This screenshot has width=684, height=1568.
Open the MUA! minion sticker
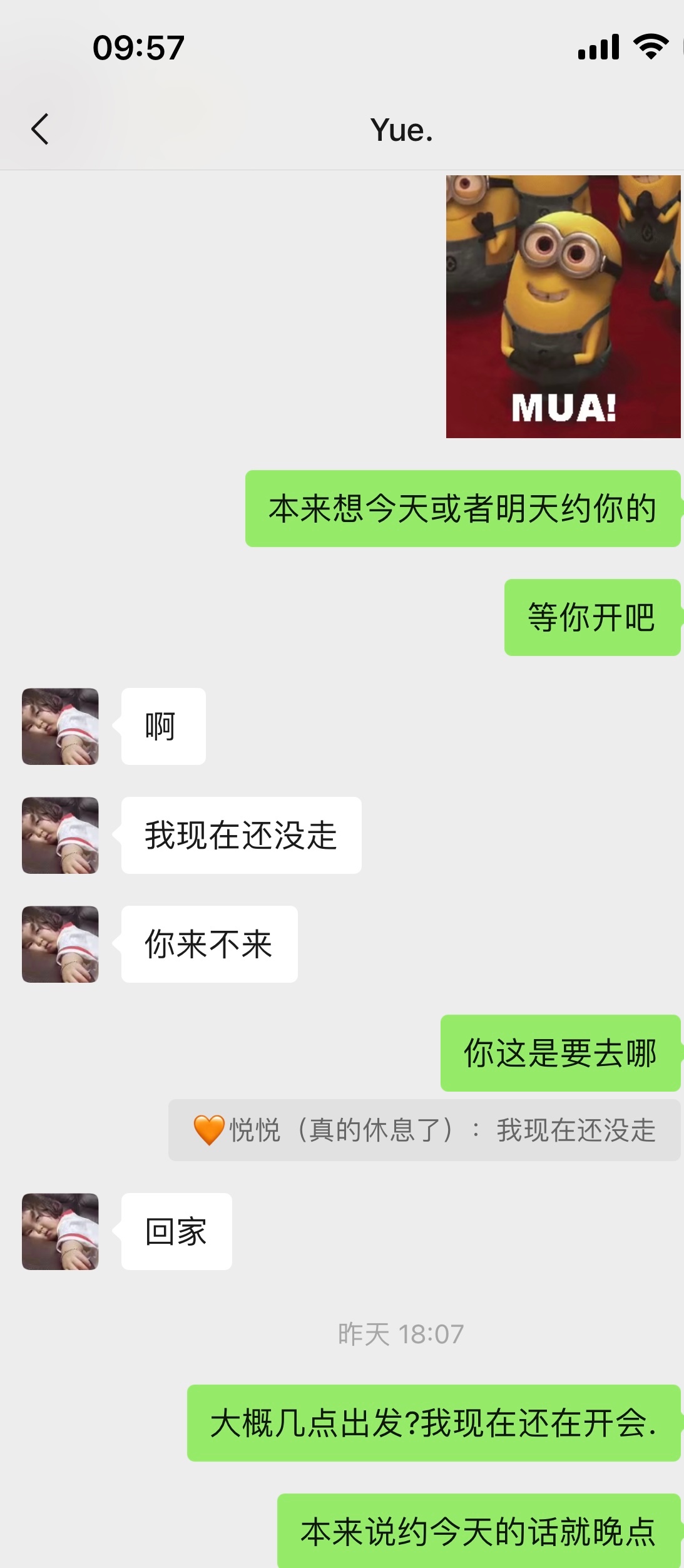563,307
